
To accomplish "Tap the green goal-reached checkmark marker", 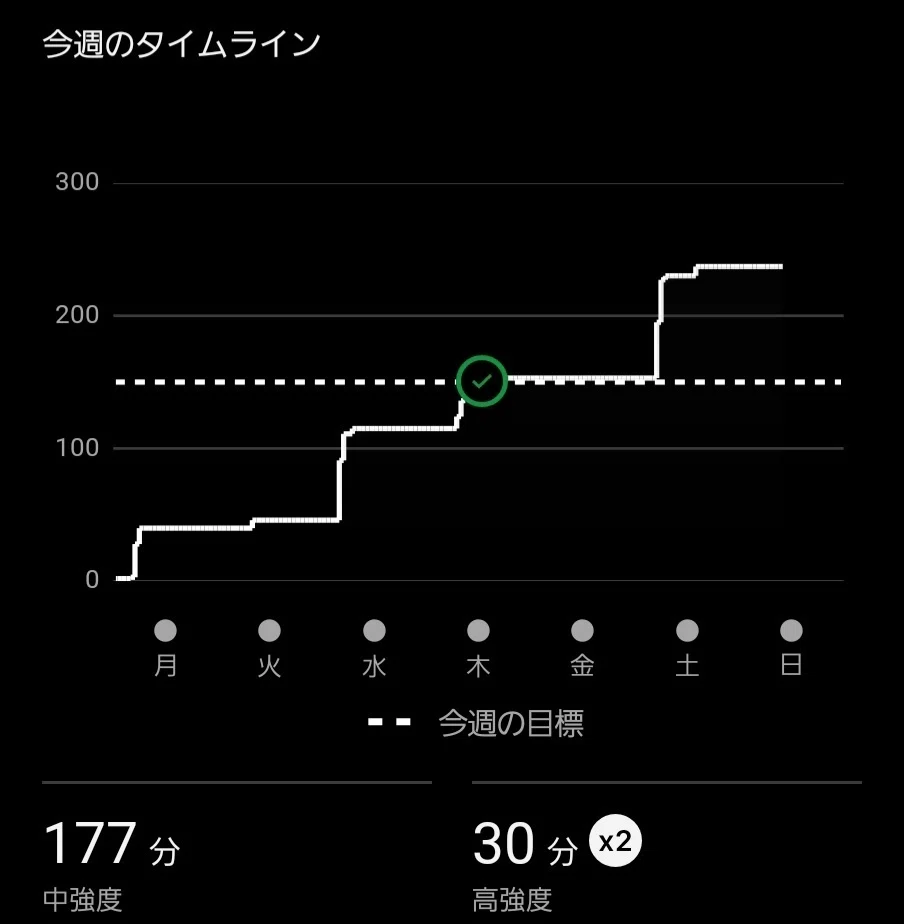I will point(481,381).
